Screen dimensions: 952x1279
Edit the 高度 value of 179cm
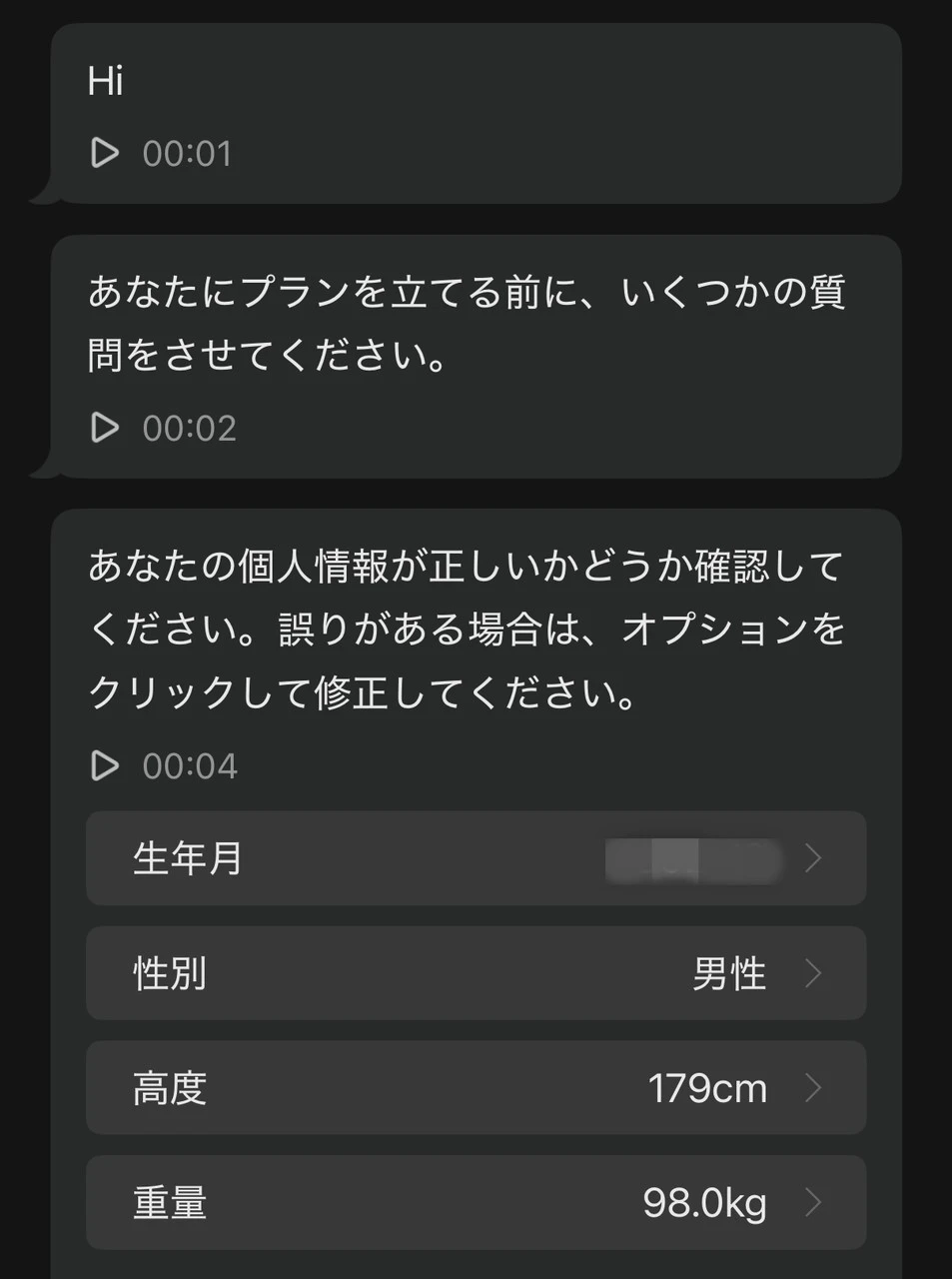[x=476, y=1088]
